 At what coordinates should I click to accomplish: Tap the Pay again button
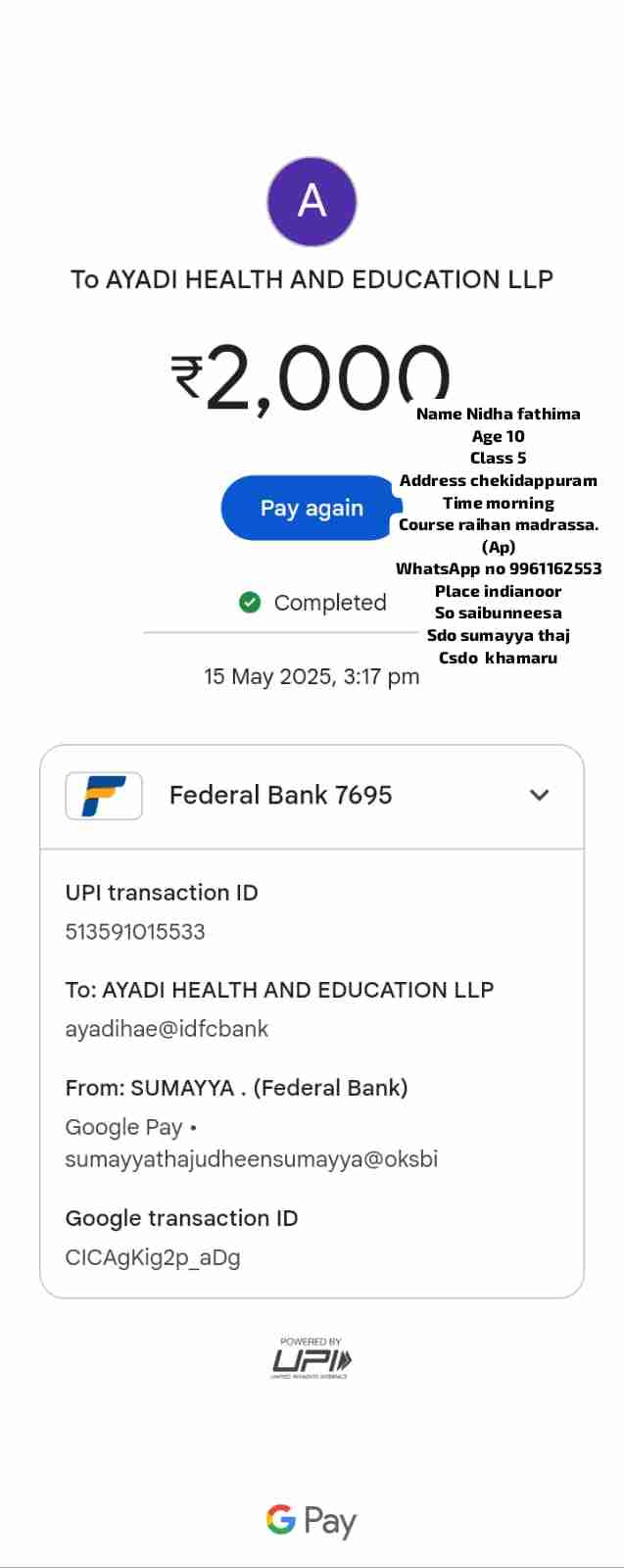pyautogui.click(x=311, y=508)
